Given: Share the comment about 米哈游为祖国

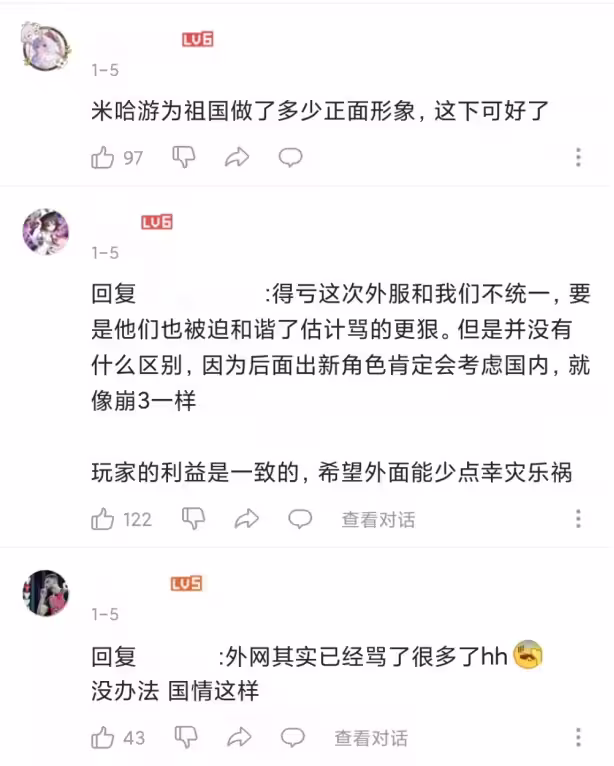Looking at the screenshot, I should tap(237, 157).
